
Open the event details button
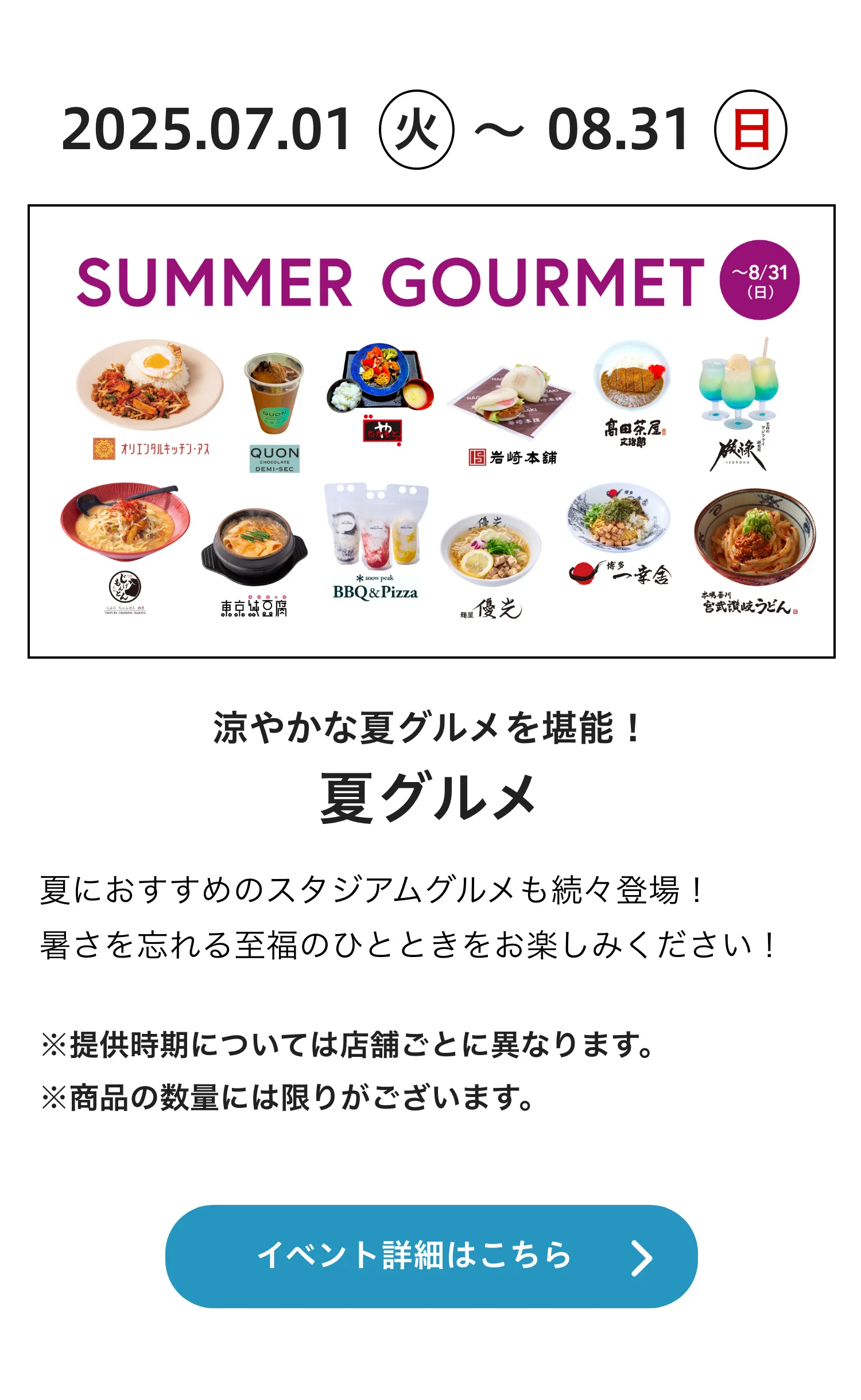pos(431,1256)
